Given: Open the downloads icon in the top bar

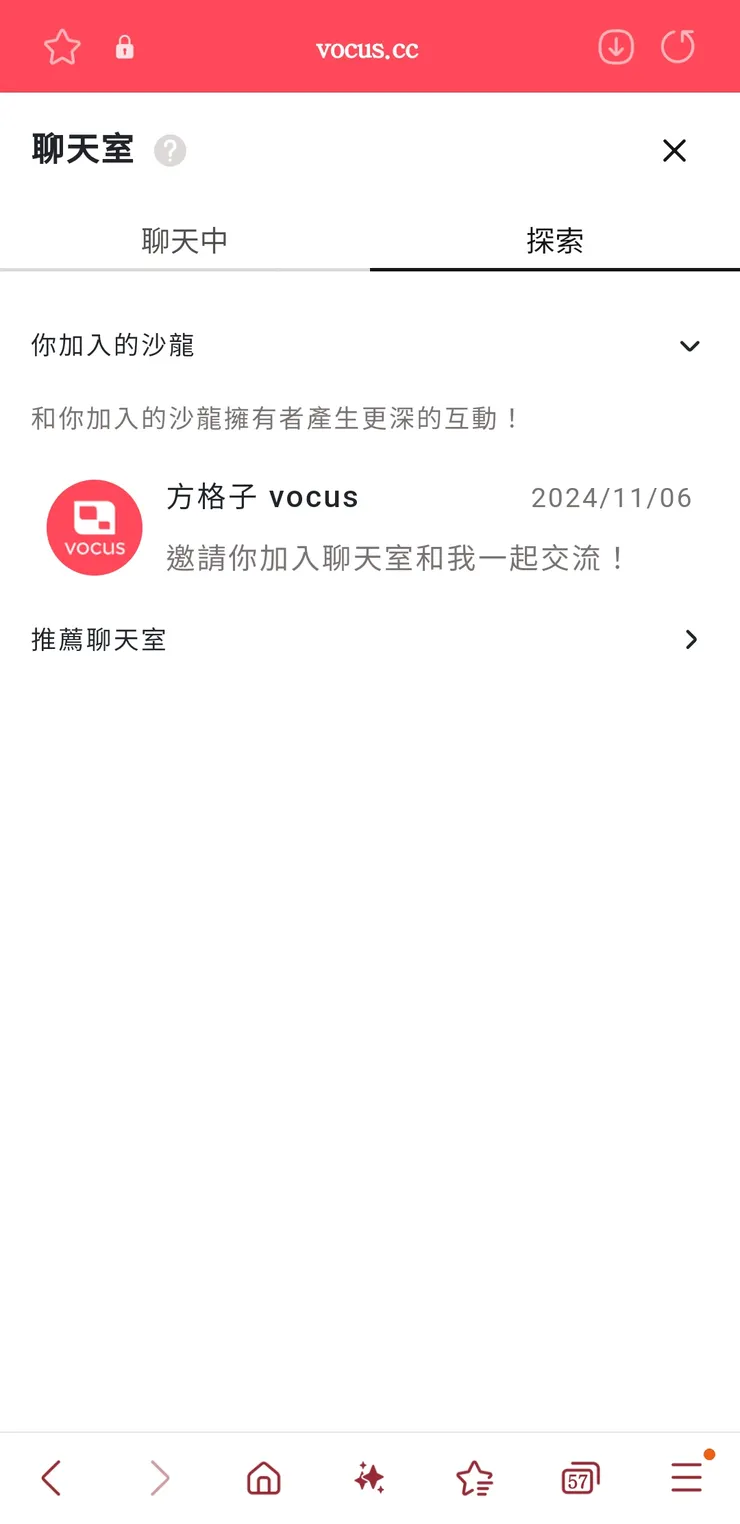Looking at the screenshot, I should (x=616, y=46).
